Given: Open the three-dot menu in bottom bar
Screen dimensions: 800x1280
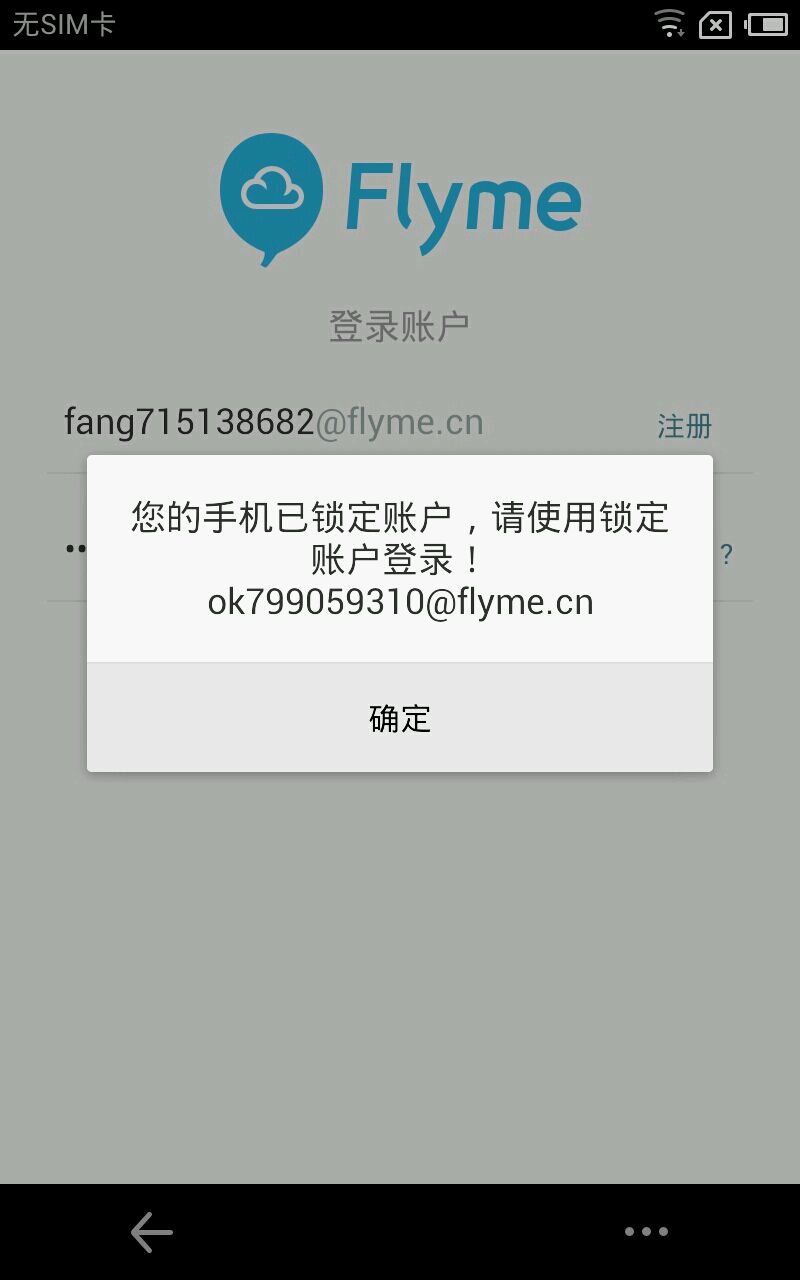Looking at the screenshot, I should coord(646,1232).
